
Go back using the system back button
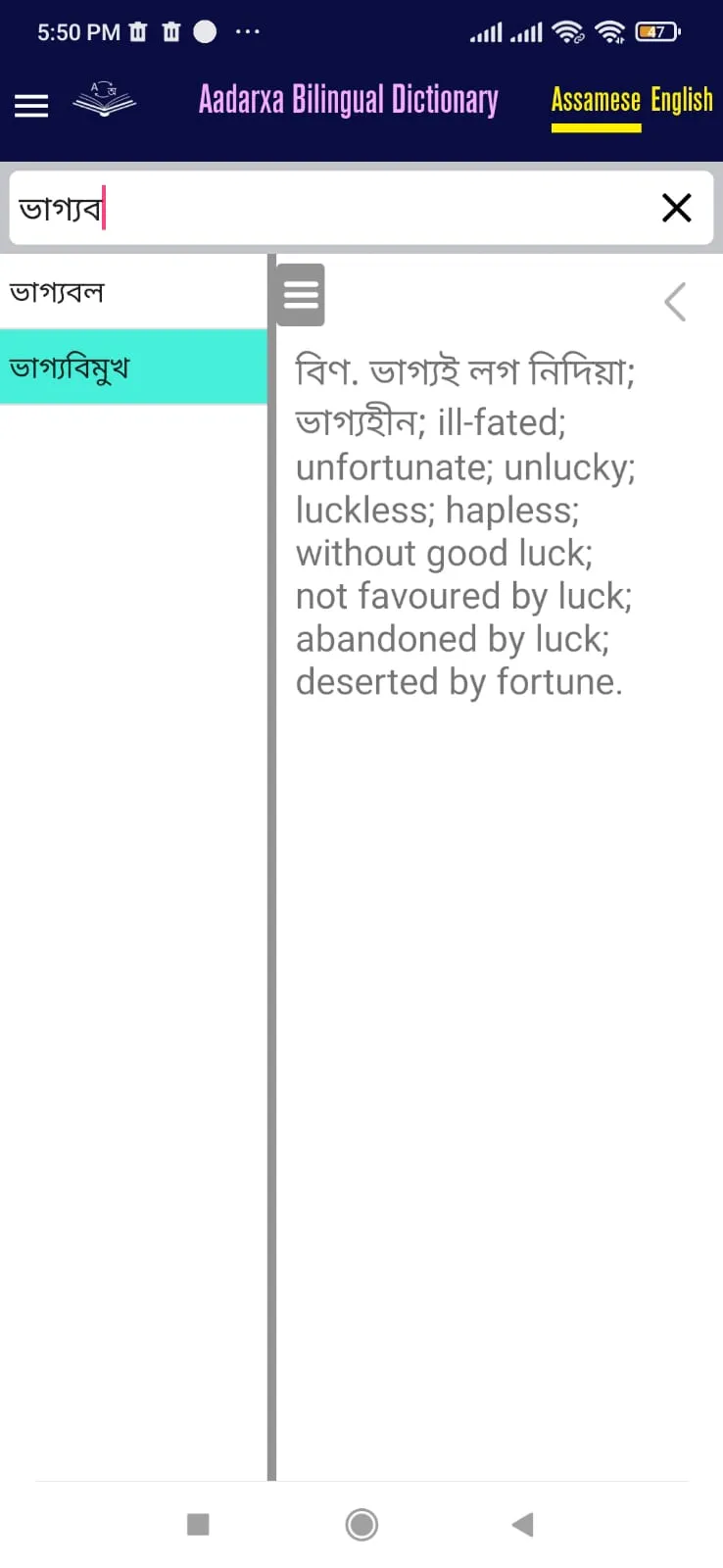click(x=522, y=1524)
